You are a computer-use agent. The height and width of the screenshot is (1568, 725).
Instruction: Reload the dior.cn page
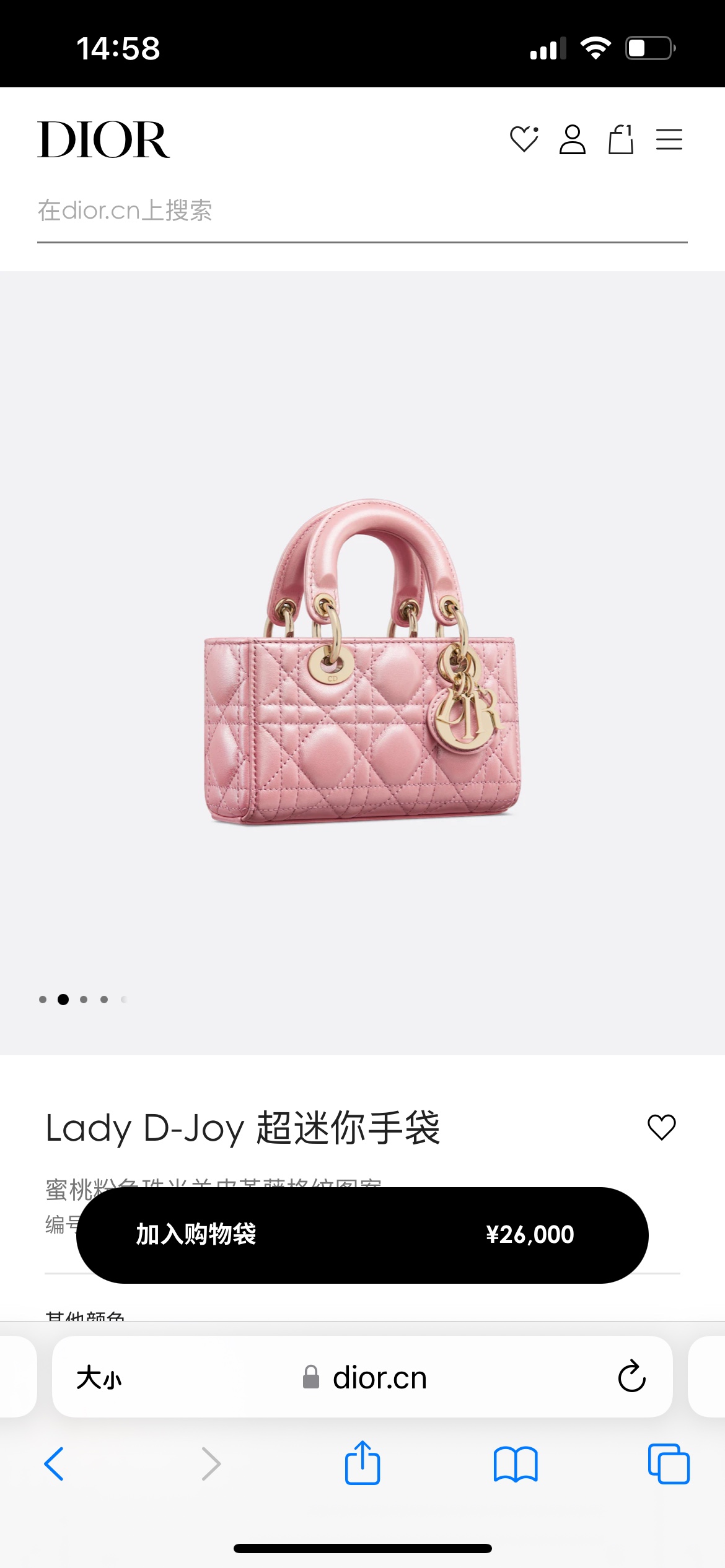tap(631, 1377)
